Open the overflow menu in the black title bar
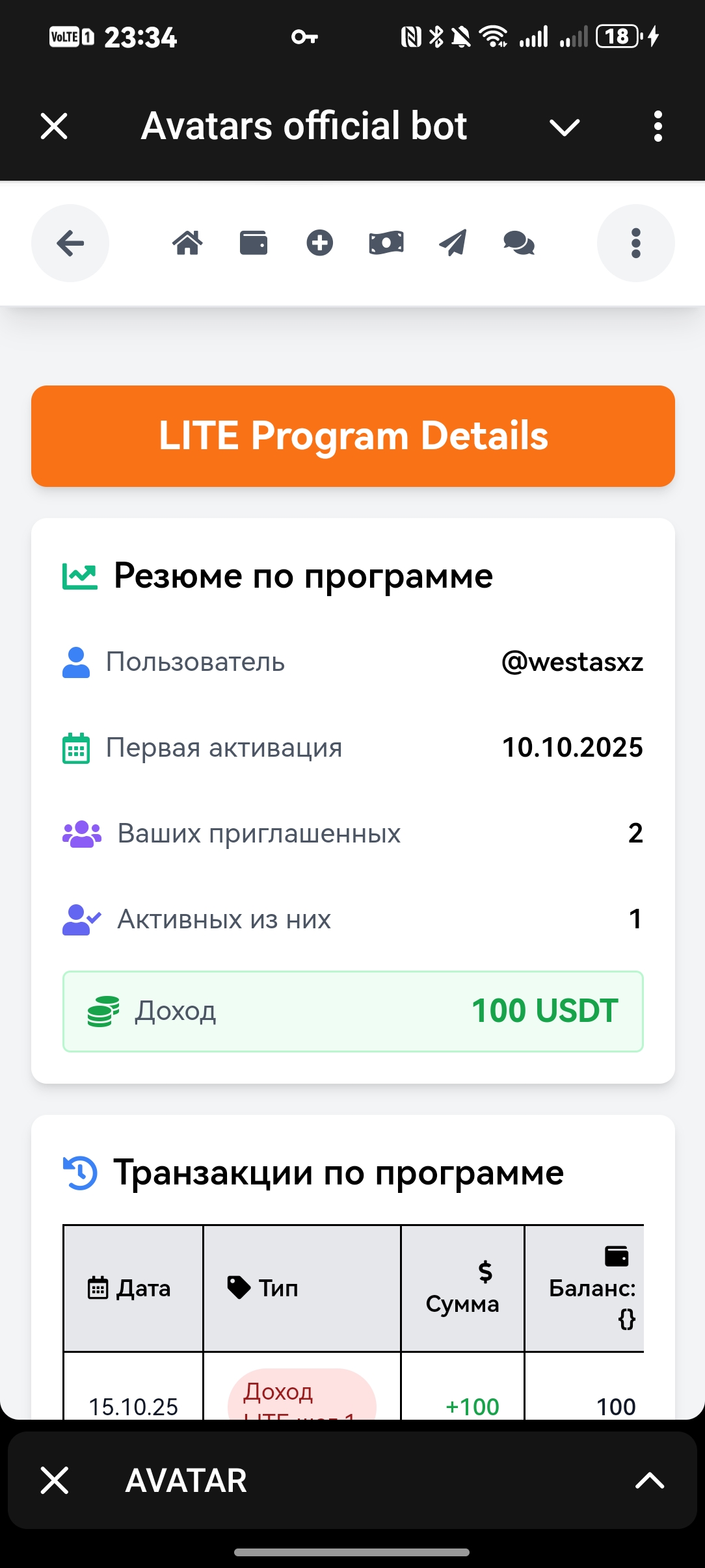The height and width of the screenshot is (1568, 705). coord(658,126)
